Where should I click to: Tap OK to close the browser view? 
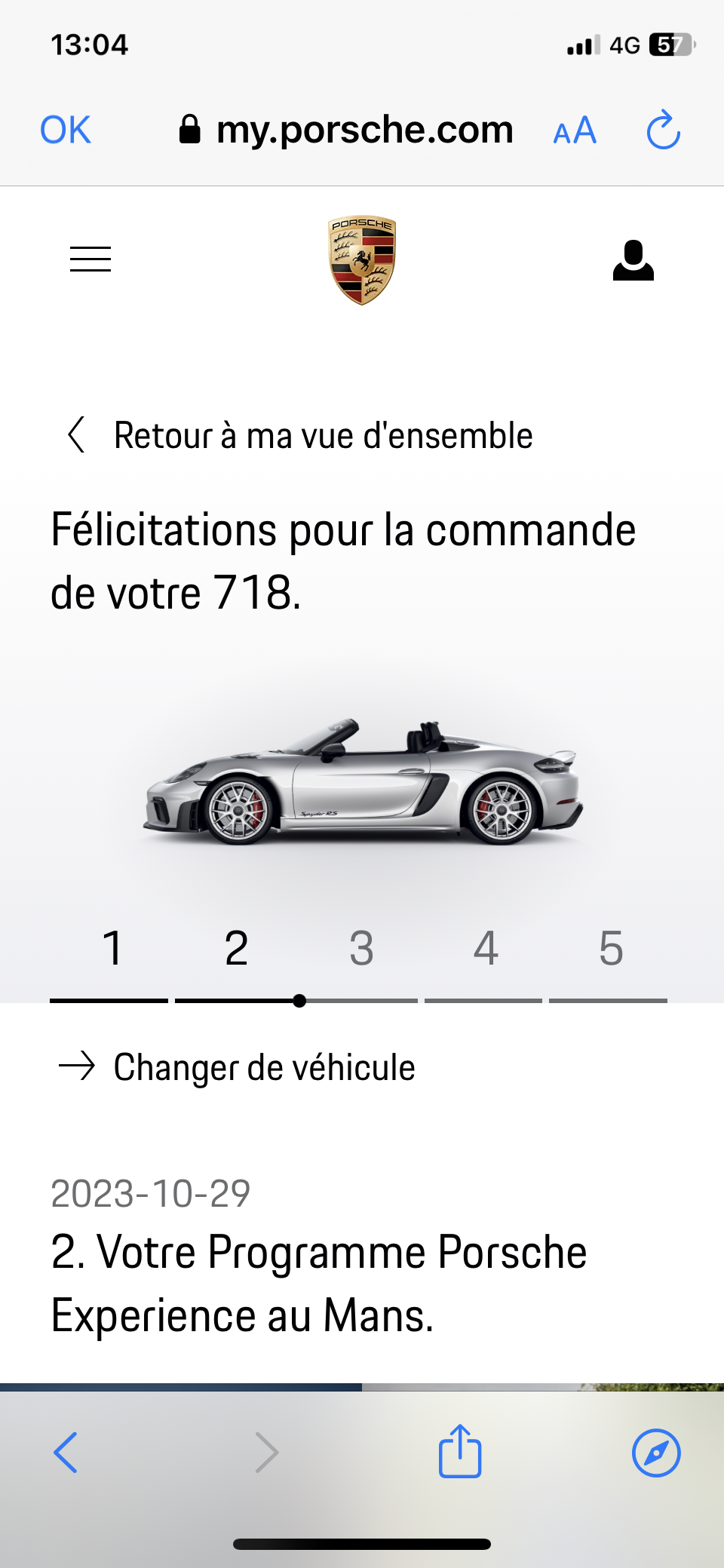[66, 130]
